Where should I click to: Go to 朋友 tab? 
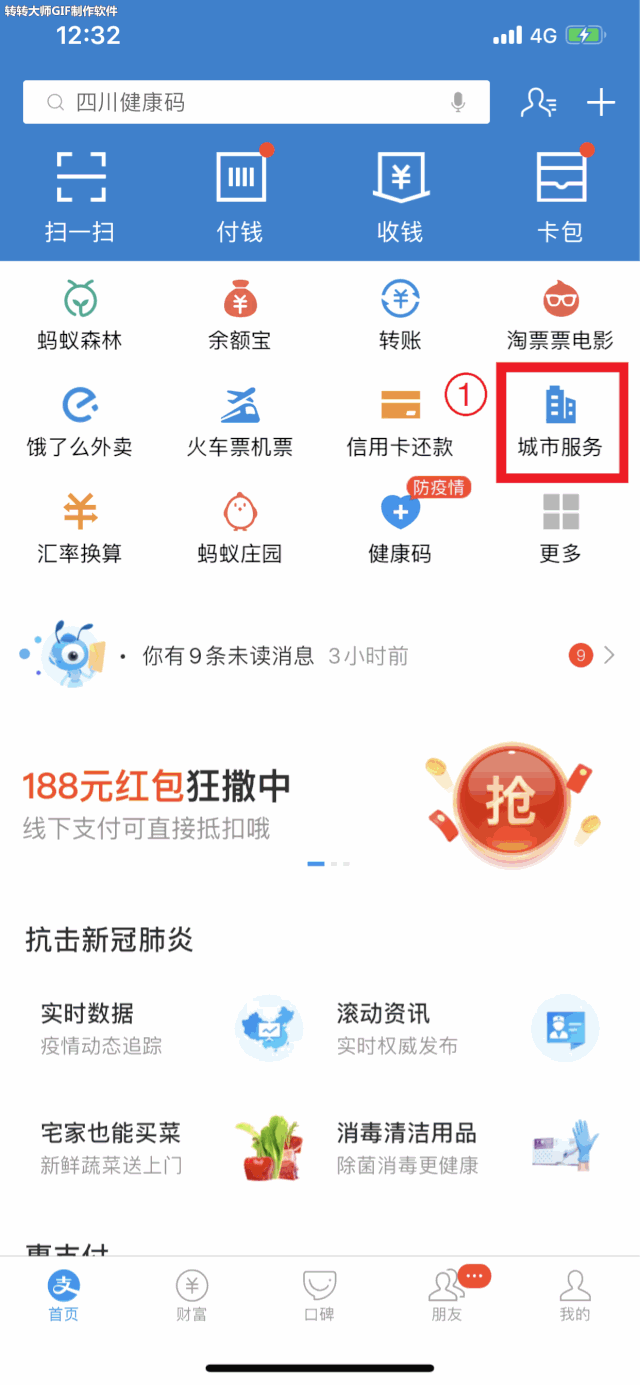447,1295
